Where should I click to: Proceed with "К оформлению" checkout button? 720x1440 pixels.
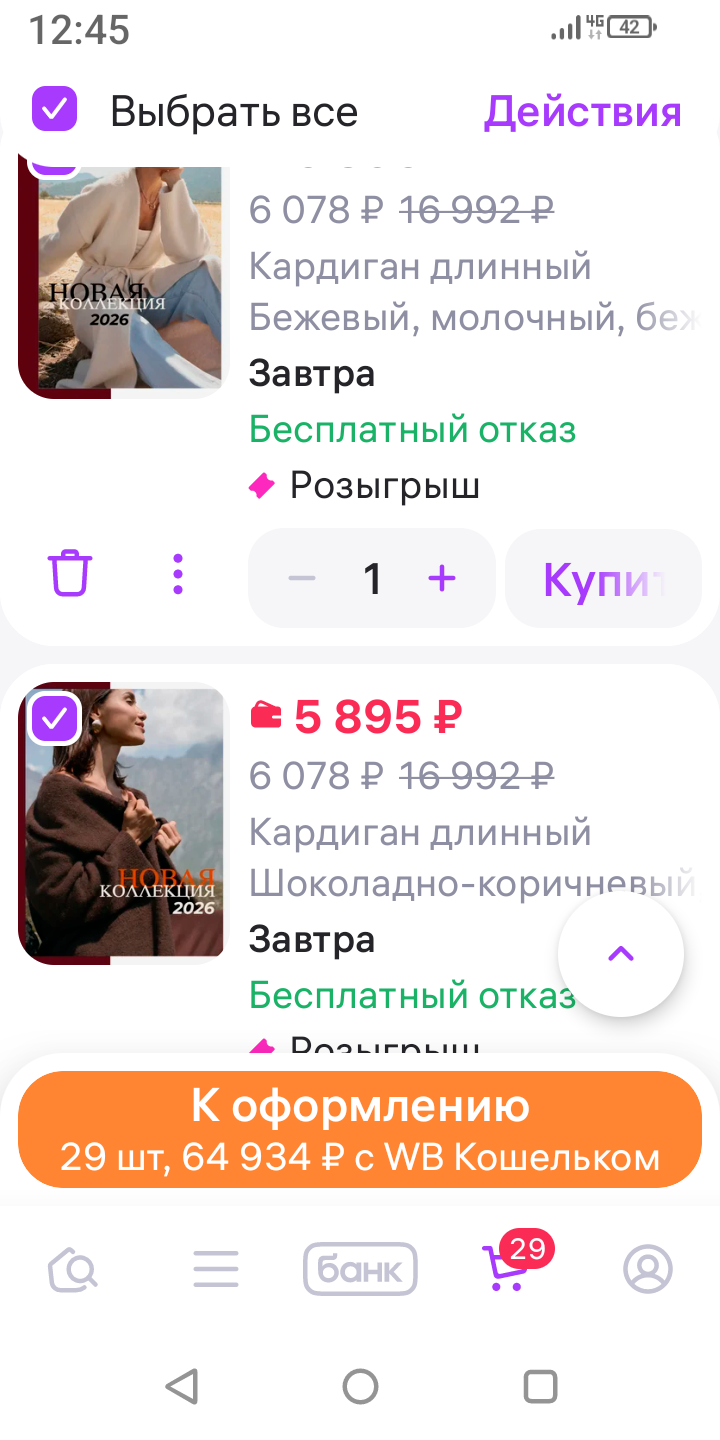(360, 1129)
